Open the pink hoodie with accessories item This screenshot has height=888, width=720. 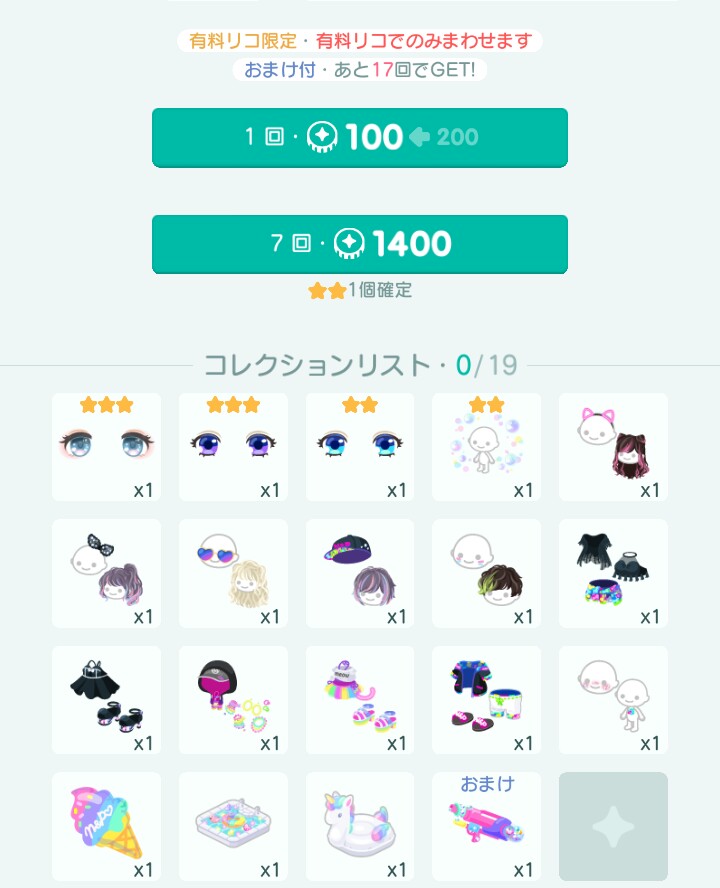233,700
